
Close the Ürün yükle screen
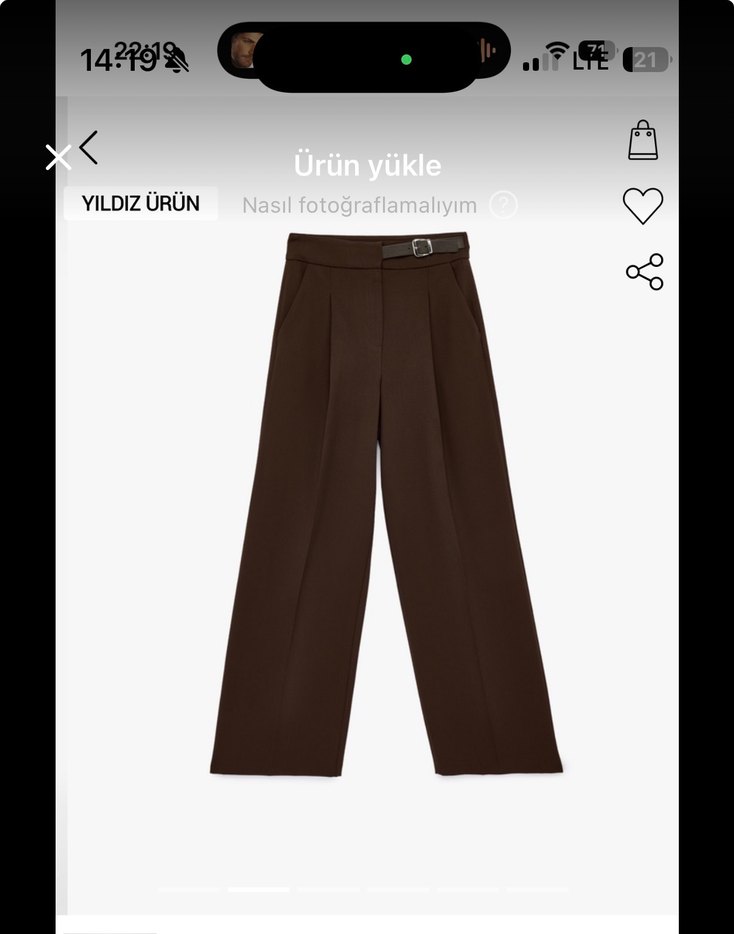58,157
